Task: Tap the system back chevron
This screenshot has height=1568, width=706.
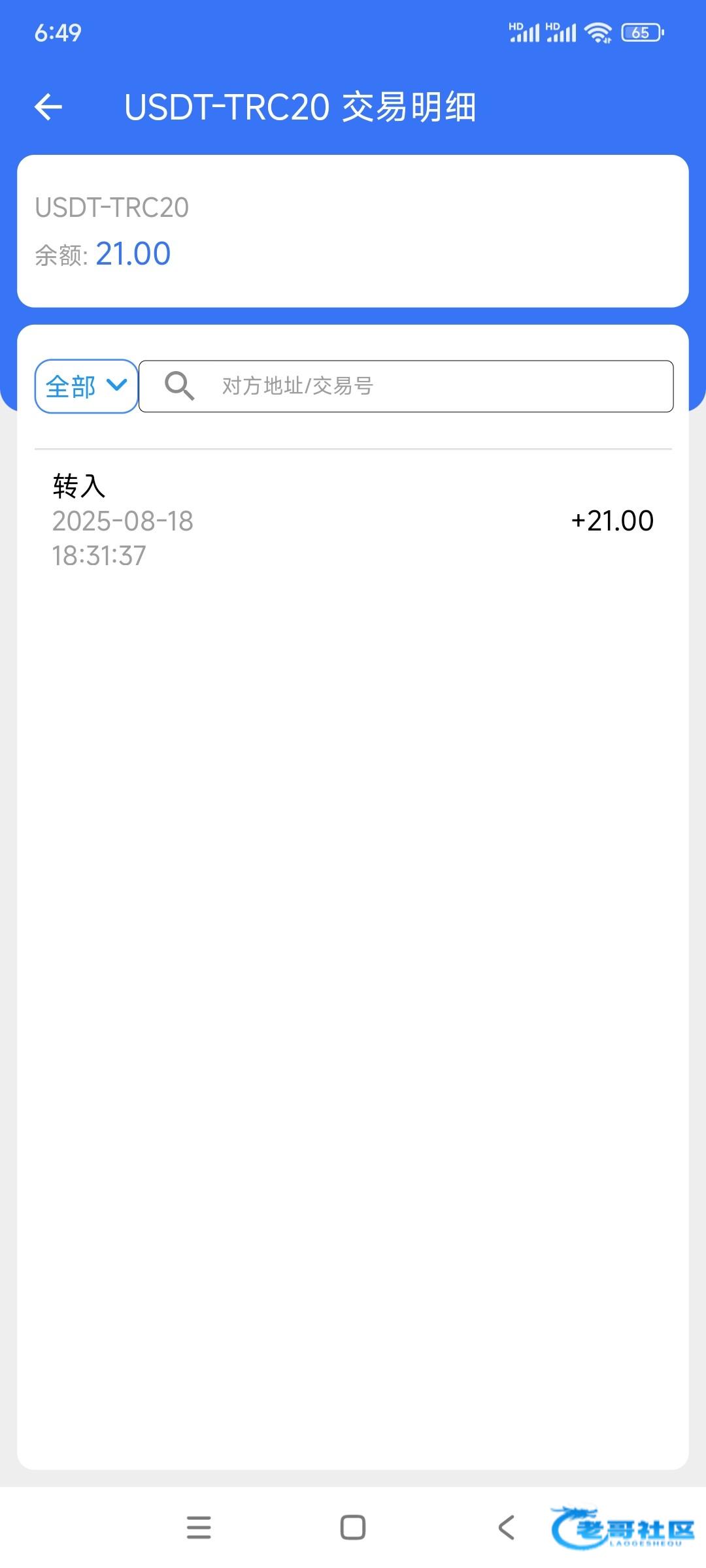Action: click(507, 1527)
